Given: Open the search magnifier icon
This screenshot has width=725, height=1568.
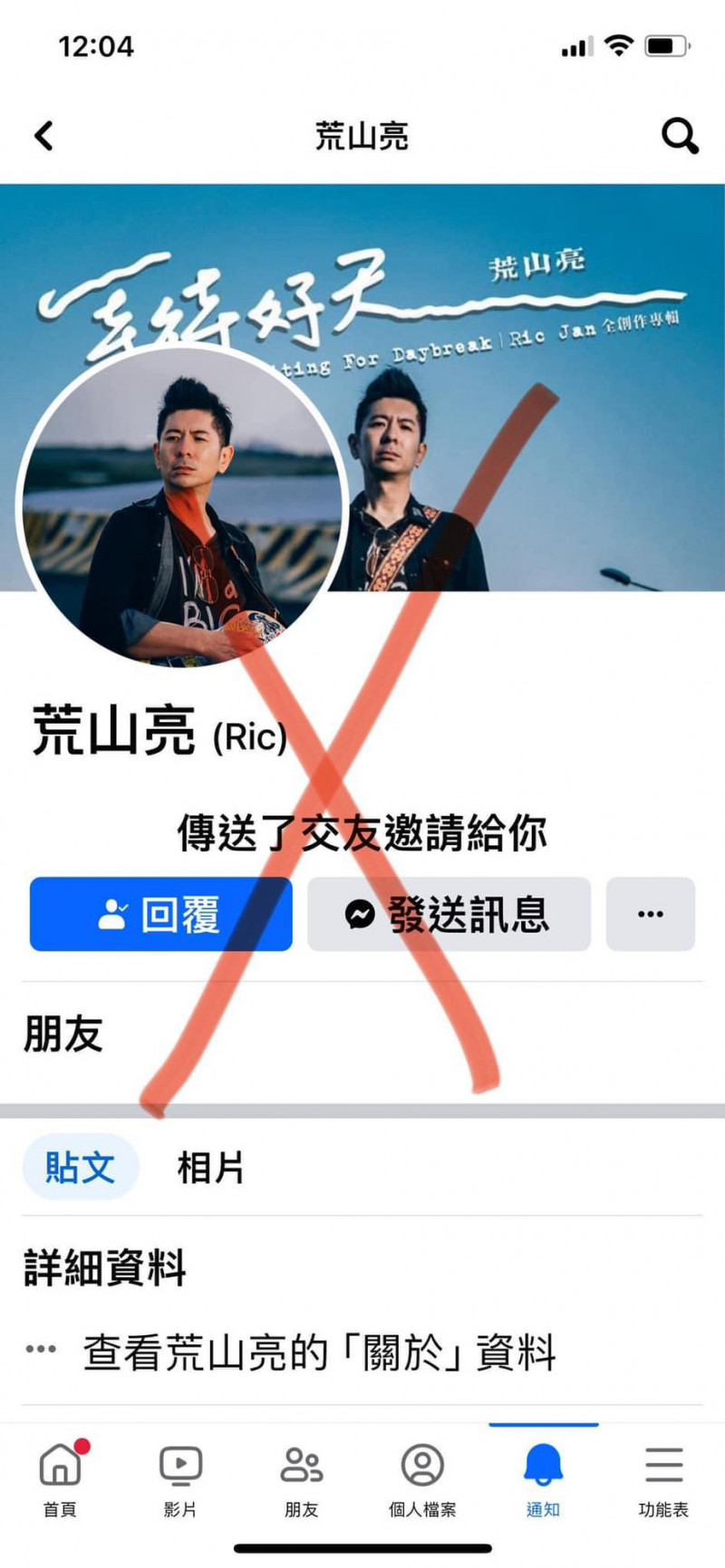Looking at the screenshot, I should point(680,136).
